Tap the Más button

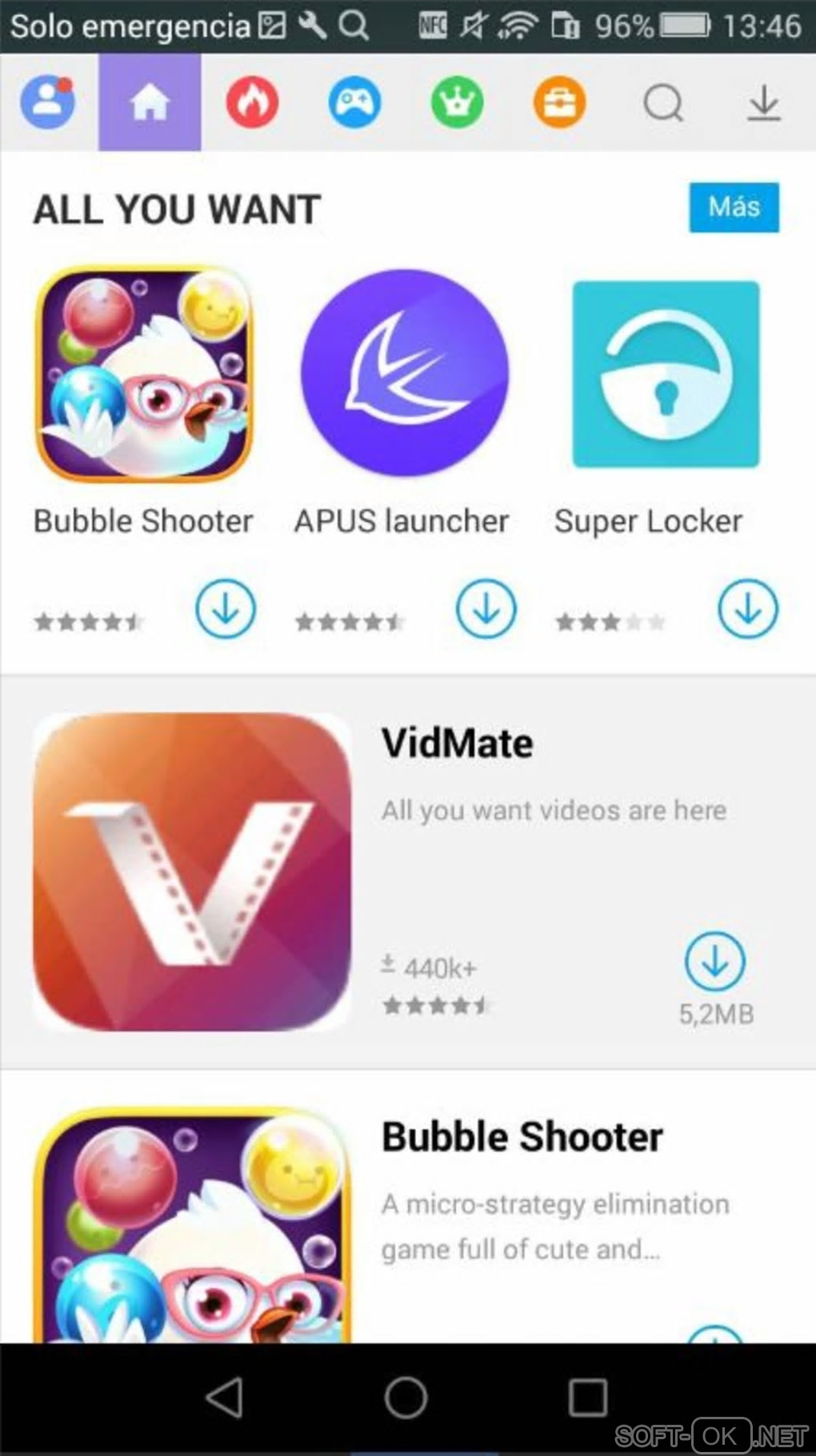[734, 207]
